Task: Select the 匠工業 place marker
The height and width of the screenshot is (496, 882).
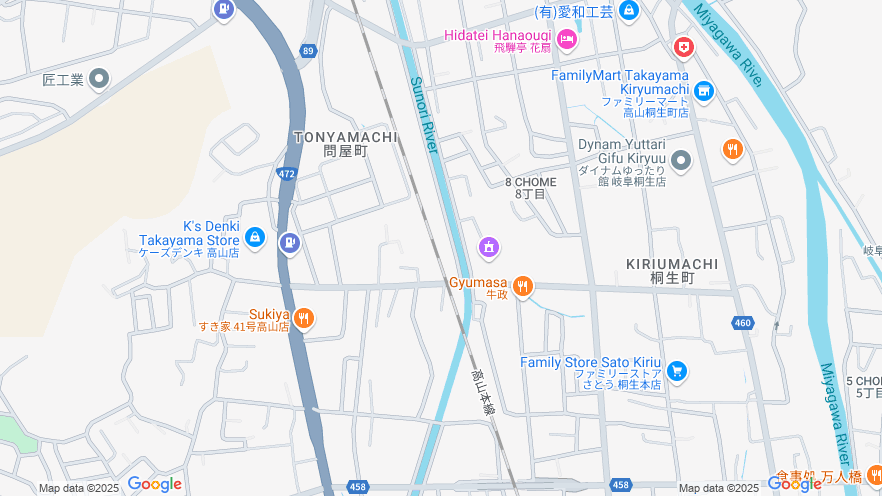Action: pos(99,78)
